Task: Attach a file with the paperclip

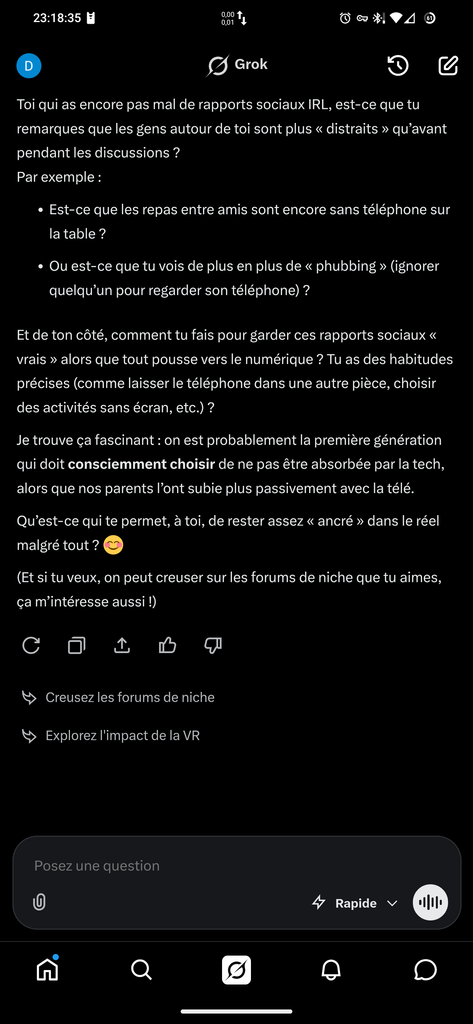Action: (x=39, y=903)
